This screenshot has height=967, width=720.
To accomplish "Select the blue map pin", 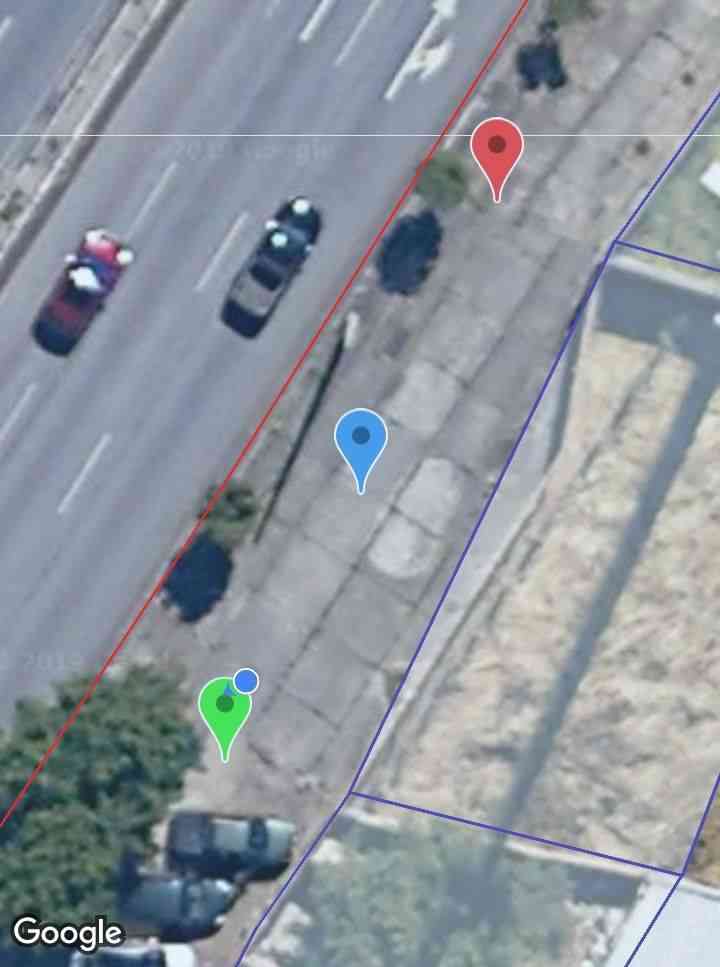I will coord(361,441).
